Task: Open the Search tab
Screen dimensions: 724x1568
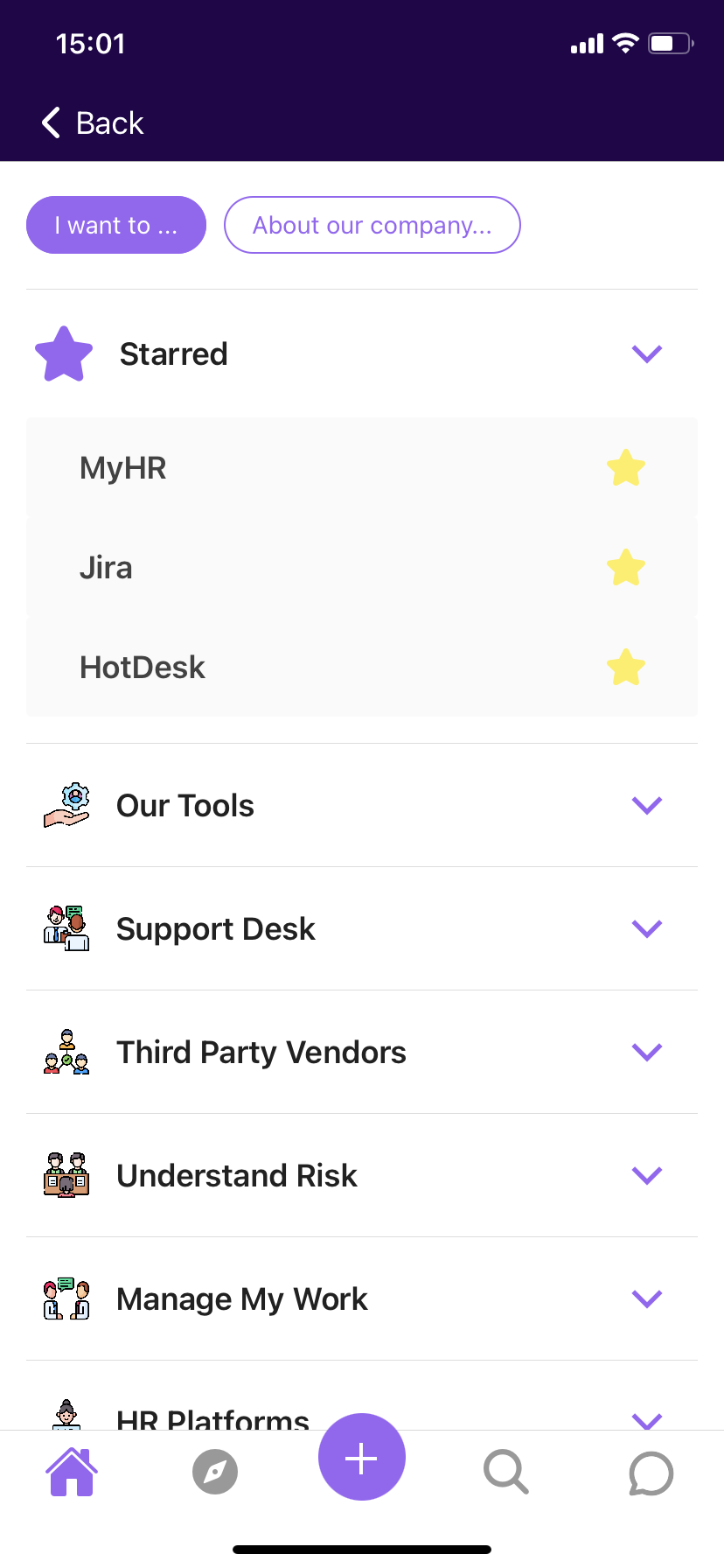Action: 505,1472
